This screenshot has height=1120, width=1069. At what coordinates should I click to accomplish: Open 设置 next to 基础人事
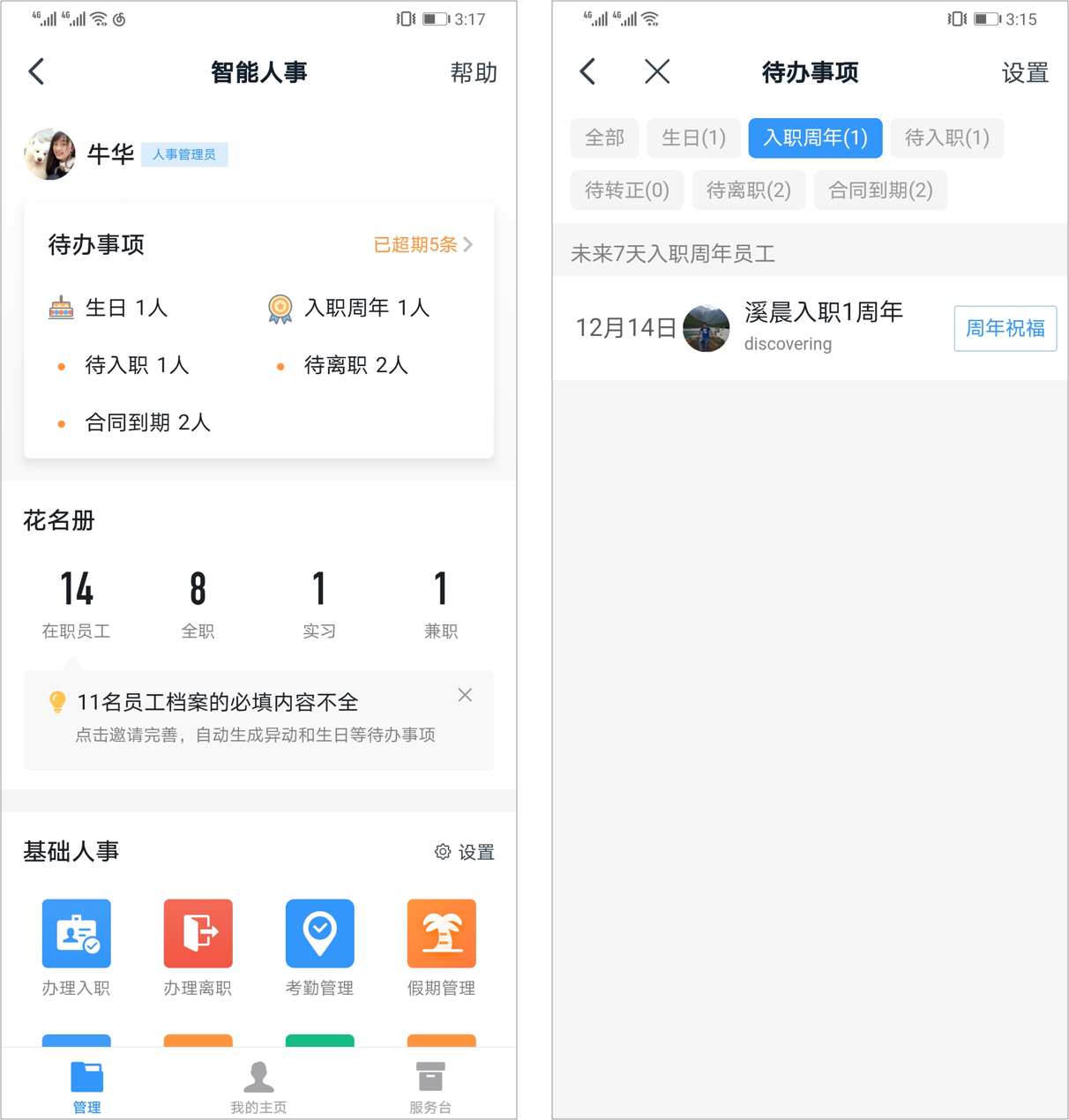[465, 852]
